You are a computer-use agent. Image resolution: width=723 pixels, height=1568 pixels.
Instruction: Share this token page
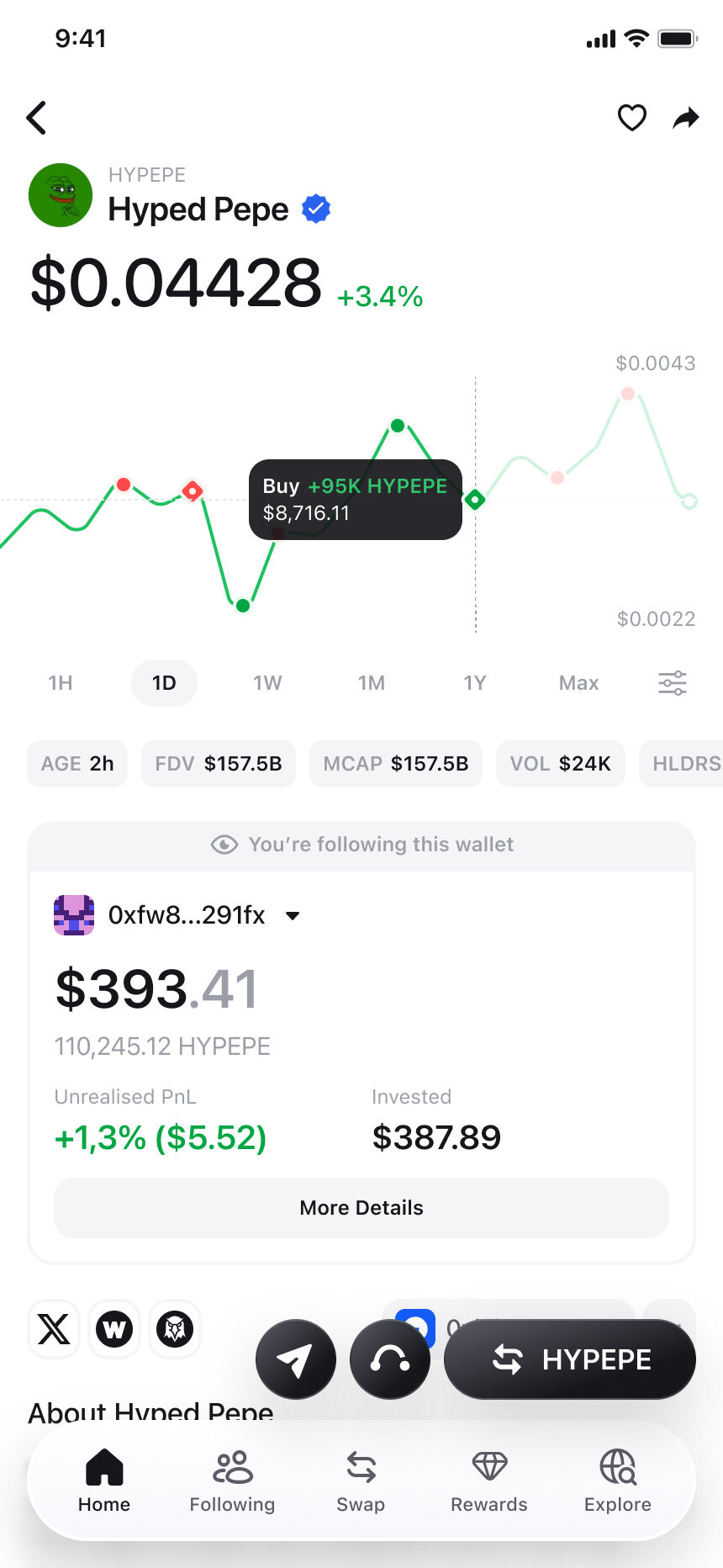(x=686, y=118)
